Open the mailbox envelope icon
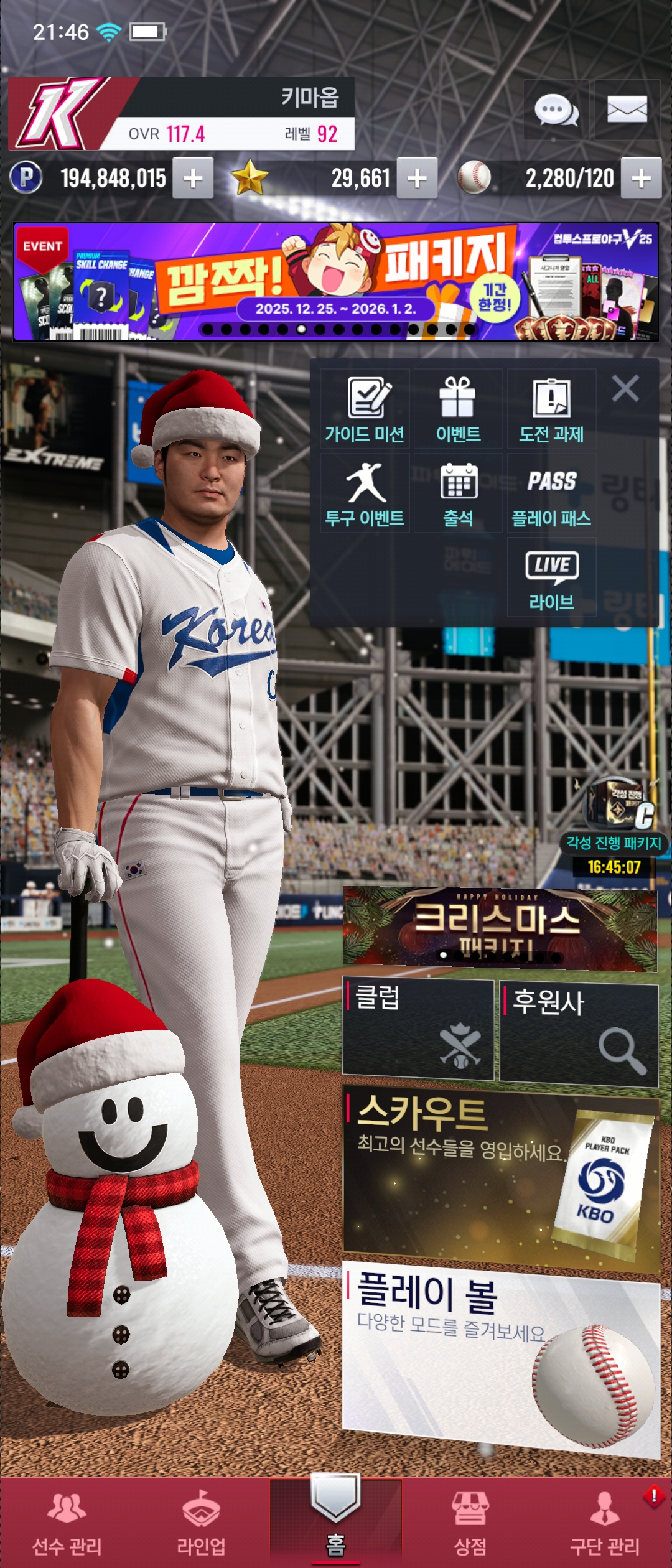Screen dimensions: 672x1568 pyautogui.click(x=627, y=110)
